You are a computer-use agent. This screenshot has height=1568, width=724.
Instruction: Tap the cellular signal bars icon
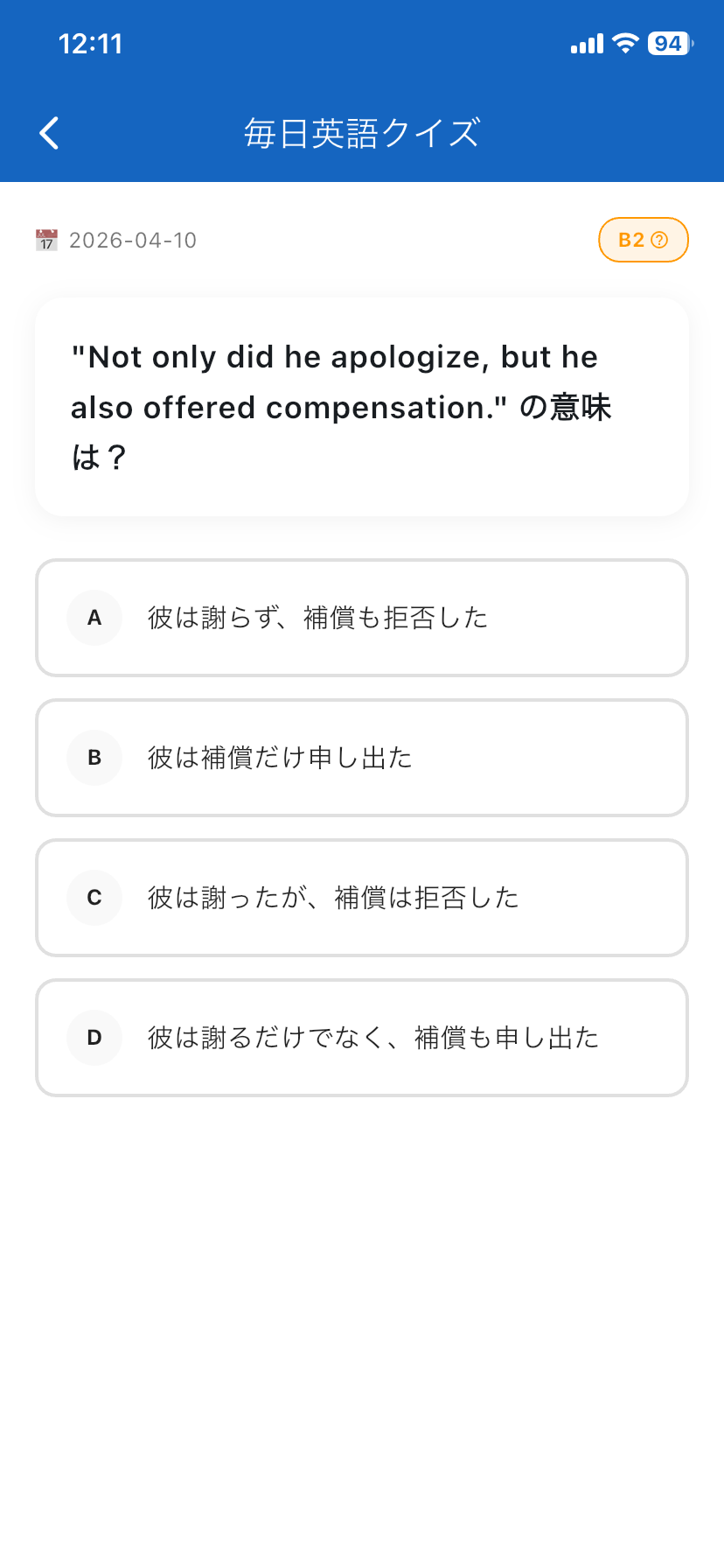[585, 43]
